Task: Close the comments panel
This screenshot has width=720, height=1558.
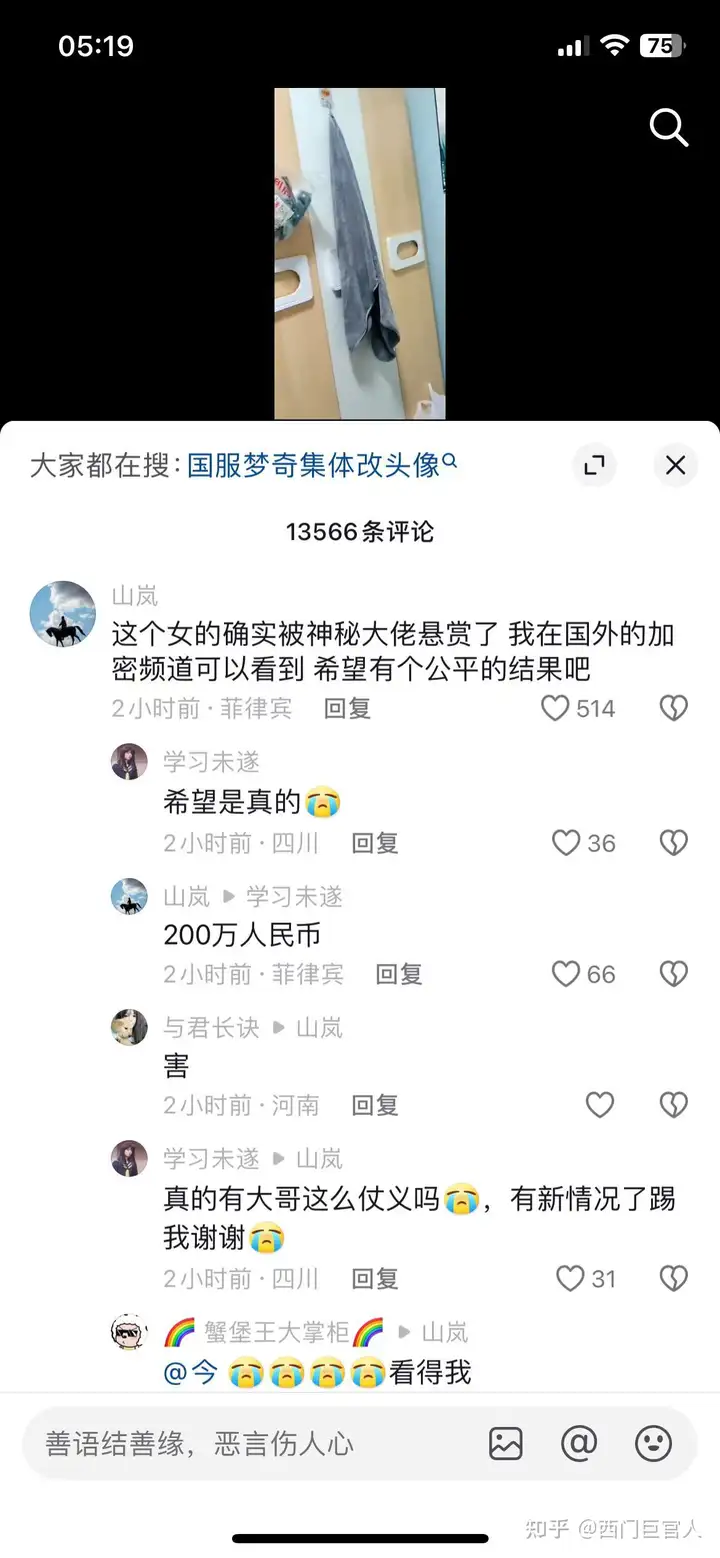Action: (x=676, y=465)
